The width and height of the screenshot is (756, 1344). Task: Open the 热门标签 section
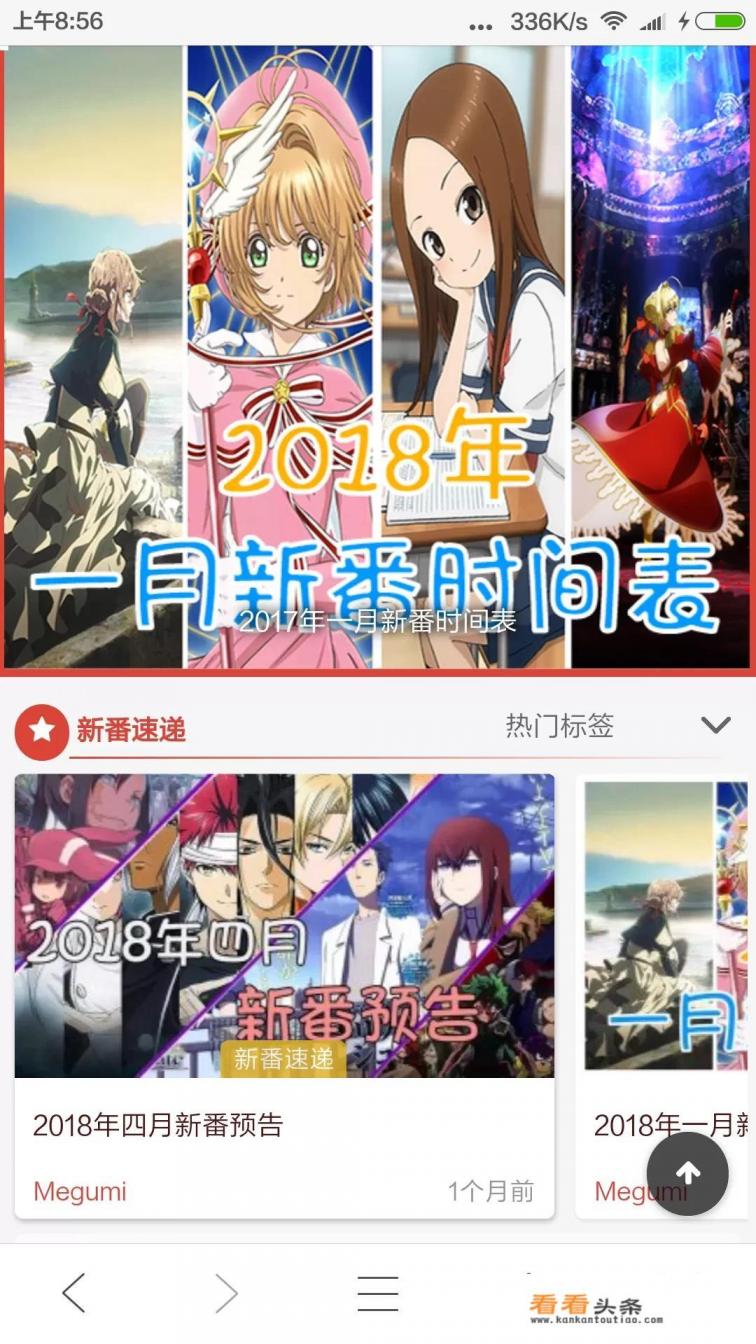[x=557, y=728]
